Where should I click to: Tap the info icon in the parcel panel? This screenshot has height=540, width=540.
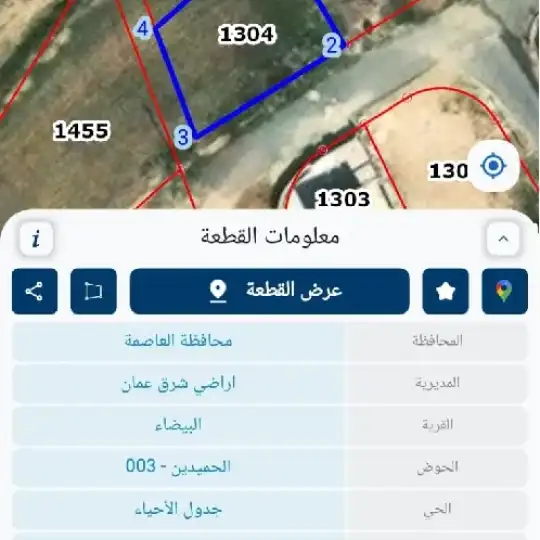click(x=36, y=239)
